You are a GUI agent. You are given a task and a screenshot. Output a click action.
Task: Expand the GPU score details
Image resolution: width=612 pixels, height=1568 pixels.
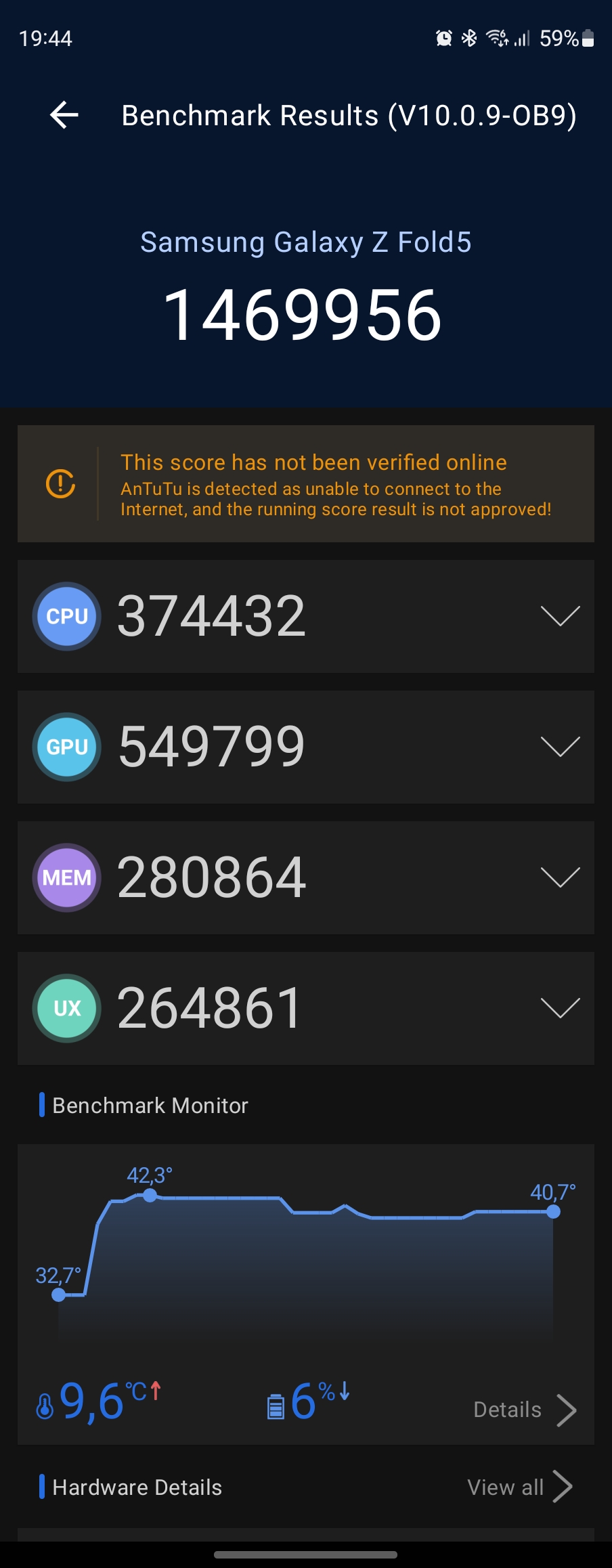click(560, 747)
